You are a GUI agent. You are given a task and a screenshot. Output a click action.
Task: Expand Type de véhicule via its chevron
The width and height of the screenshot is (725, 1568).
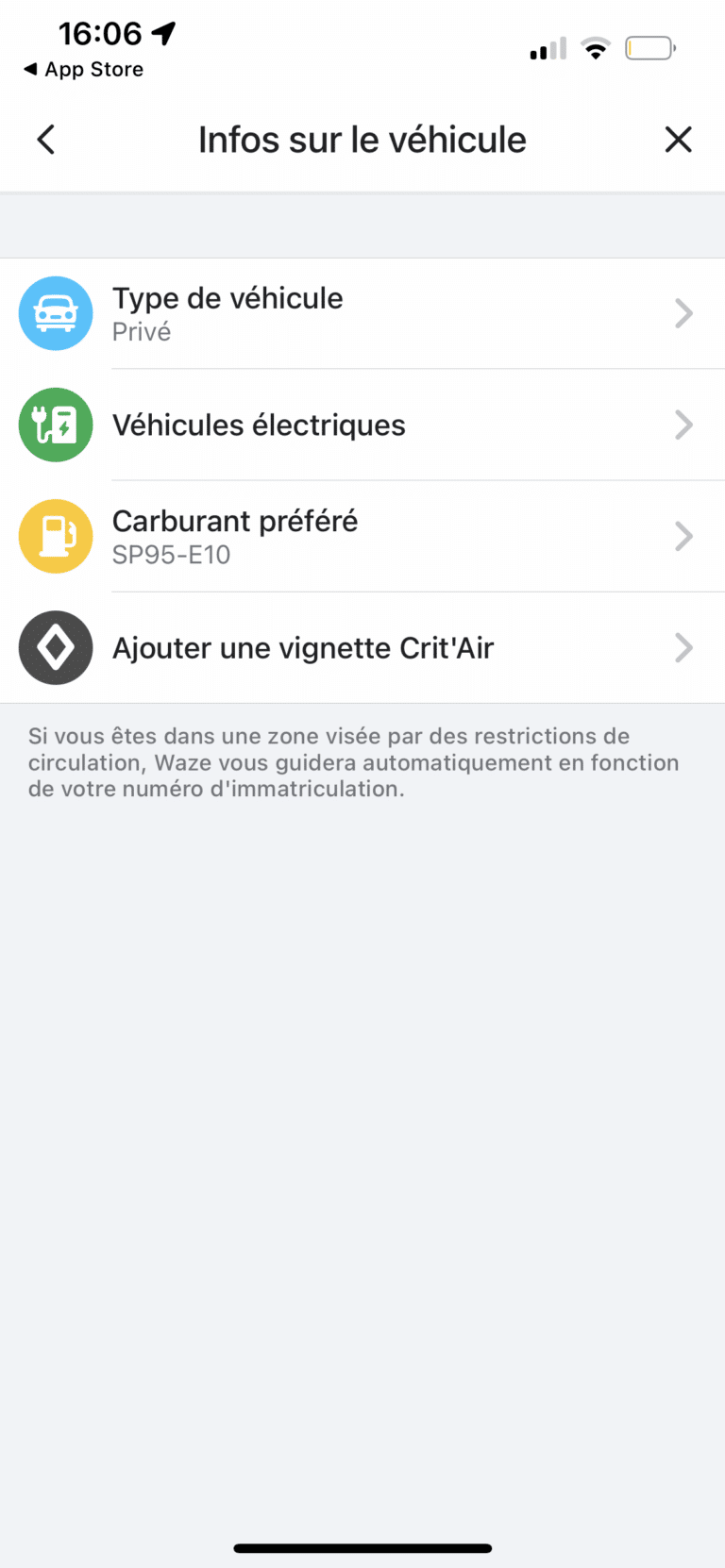tap(683, 313)
